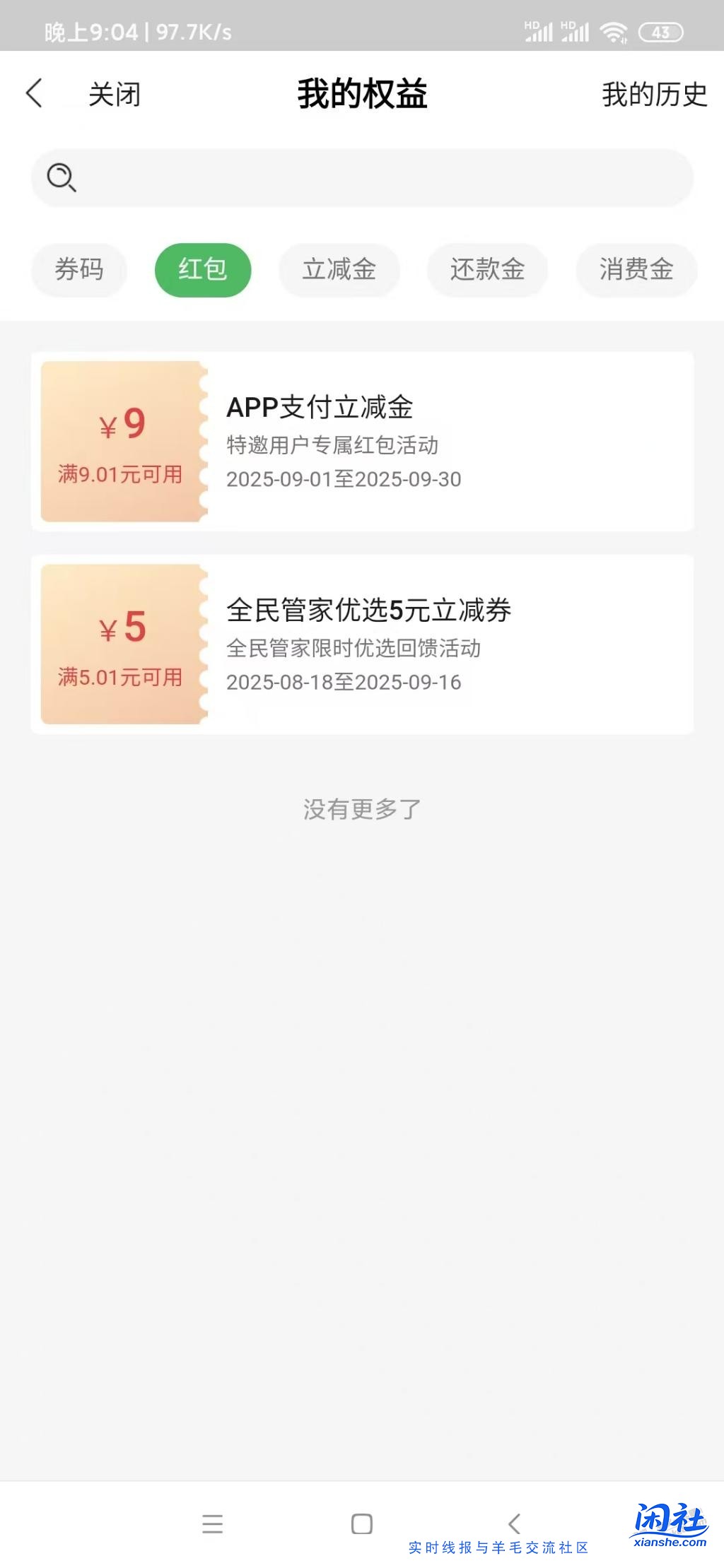Tap inside the search input field

tap(362, 177)
